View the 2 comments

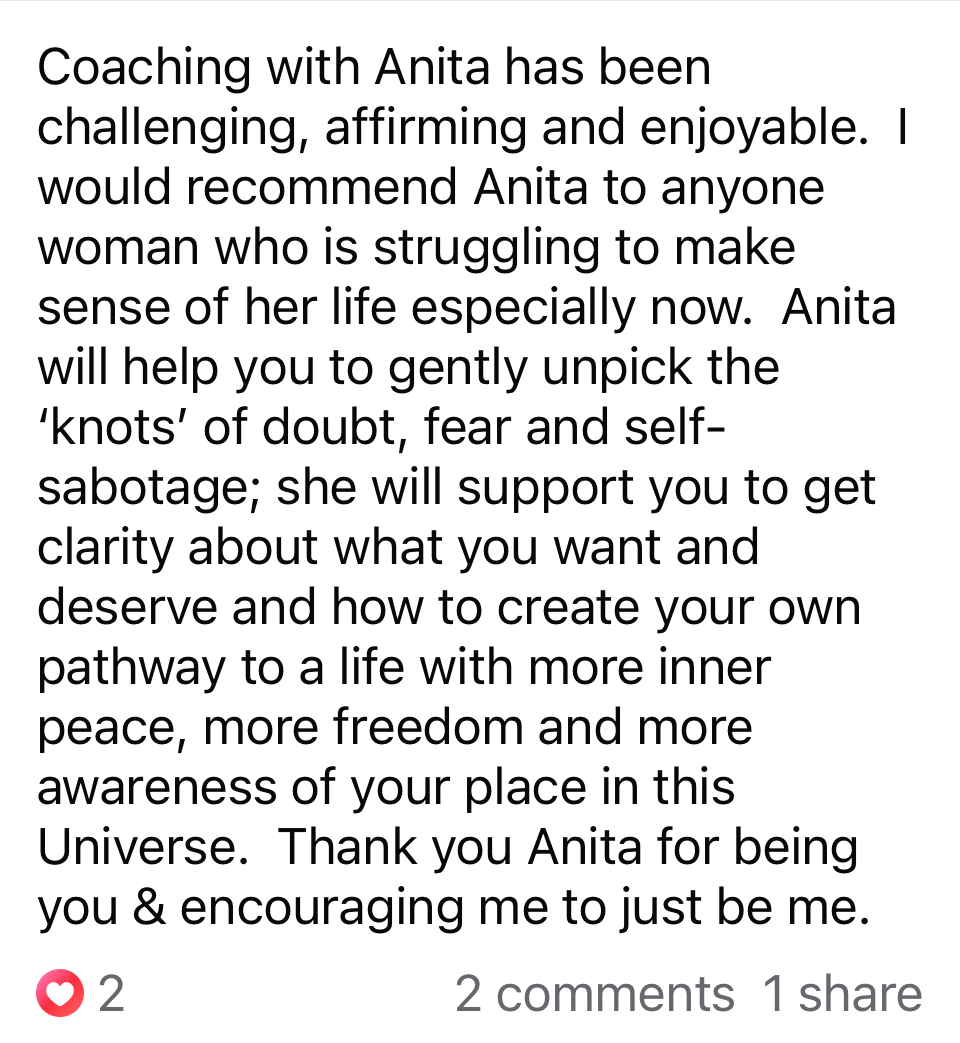pyautogui.click(x=594, y=994)
